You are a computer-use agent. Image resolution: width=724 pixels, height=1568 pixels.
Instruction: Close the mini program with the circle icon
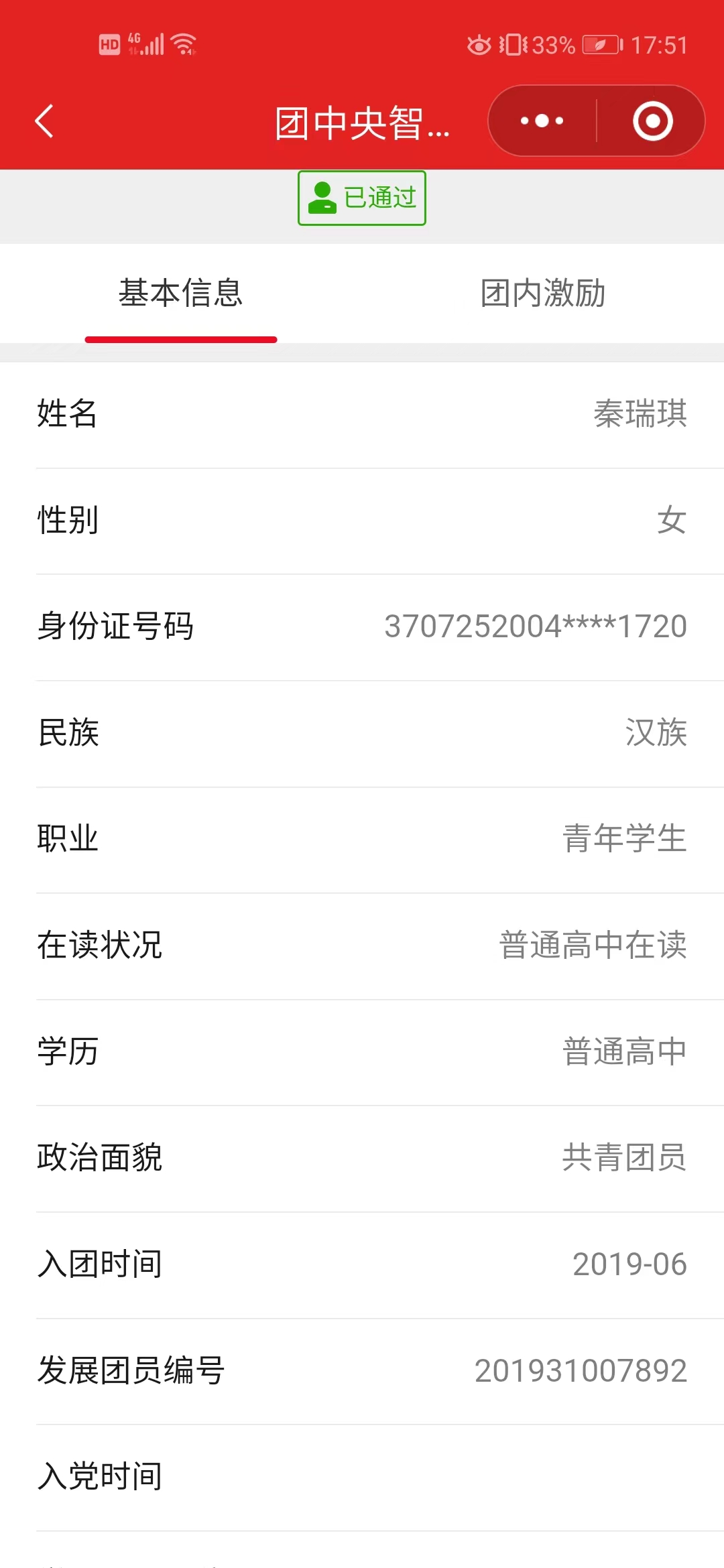(652, 121)
